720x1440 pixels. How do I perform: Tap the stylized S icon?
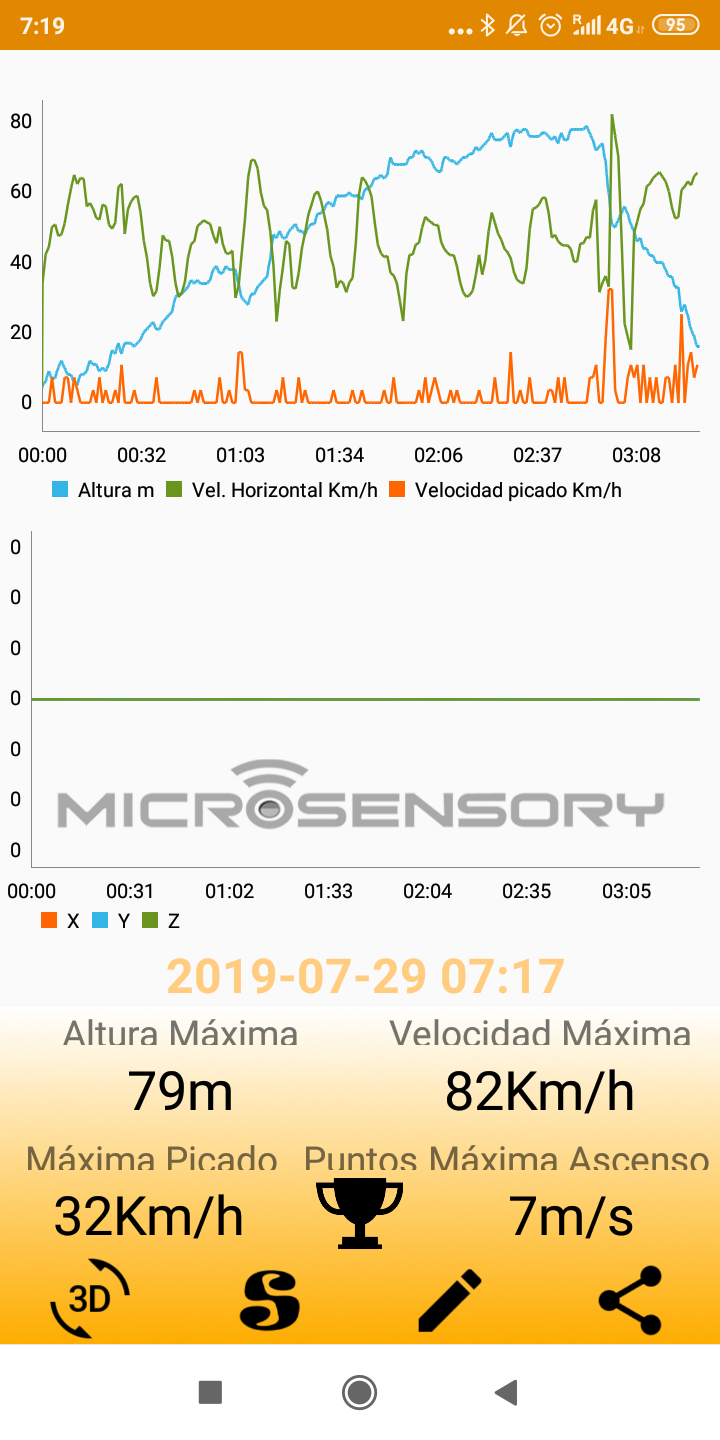pos(270,1300)
